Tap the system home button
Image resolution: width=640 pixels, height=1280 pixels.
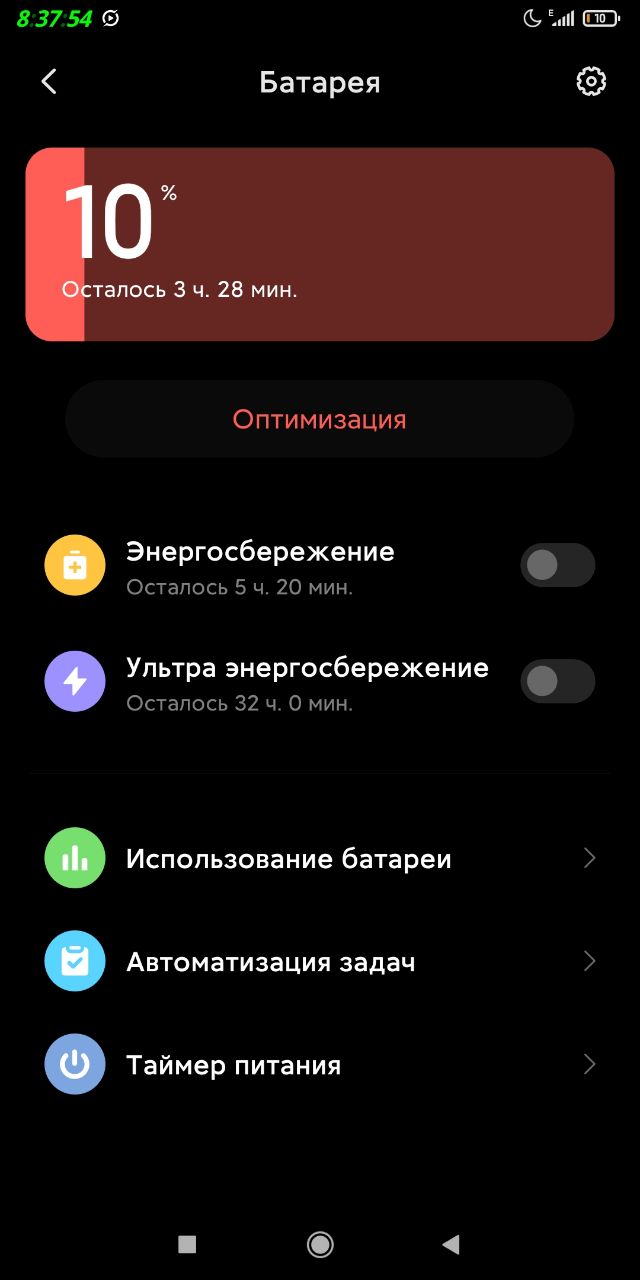click(320, 1244)
